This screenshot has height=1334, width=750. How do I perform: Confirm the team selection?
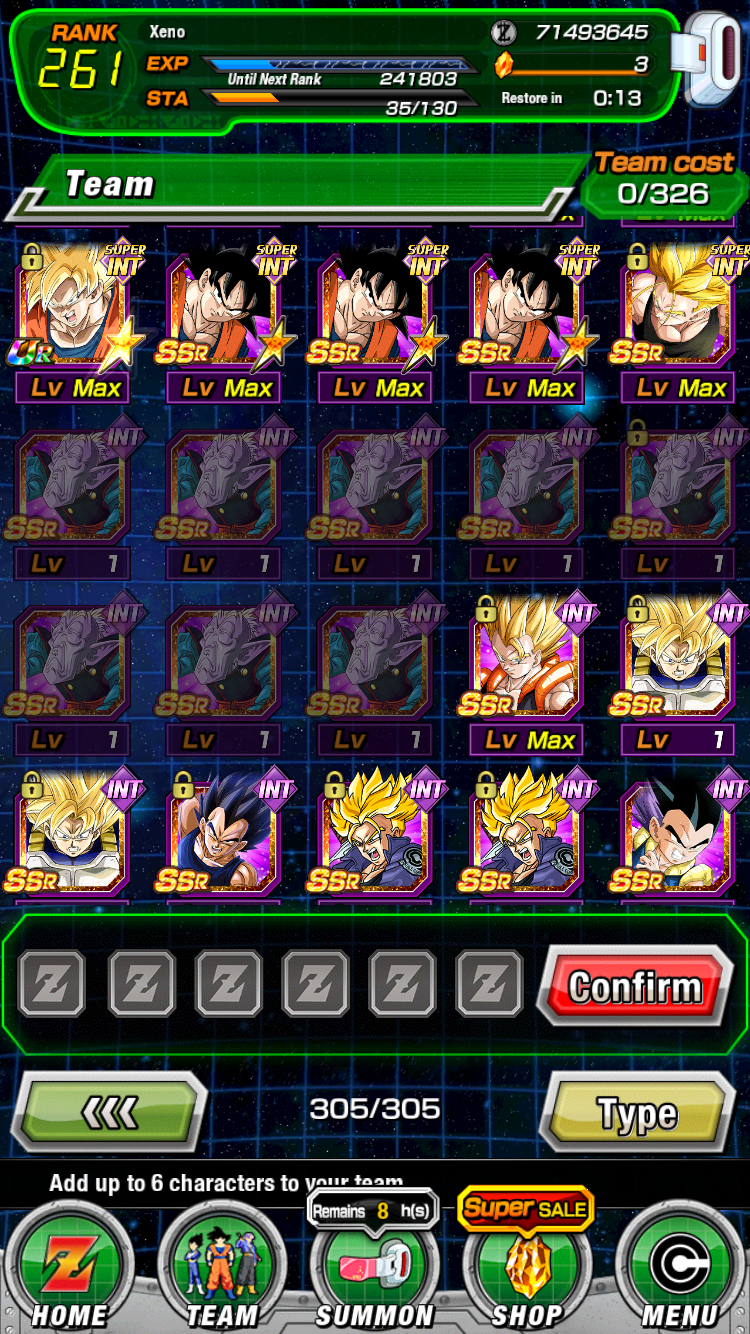(x=636, y=986)
